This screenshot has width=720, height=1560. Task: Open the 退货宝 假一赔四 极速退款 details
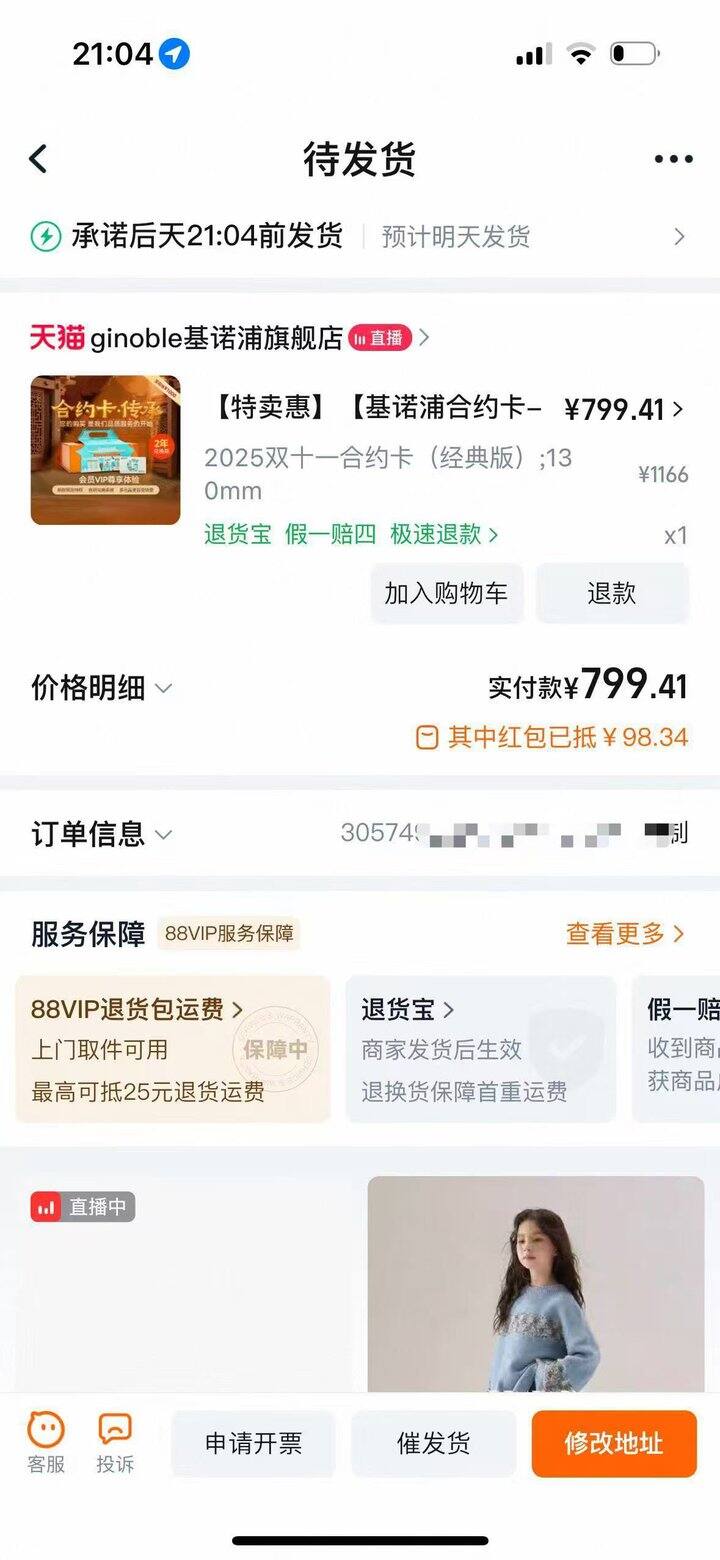click(350, 534)
